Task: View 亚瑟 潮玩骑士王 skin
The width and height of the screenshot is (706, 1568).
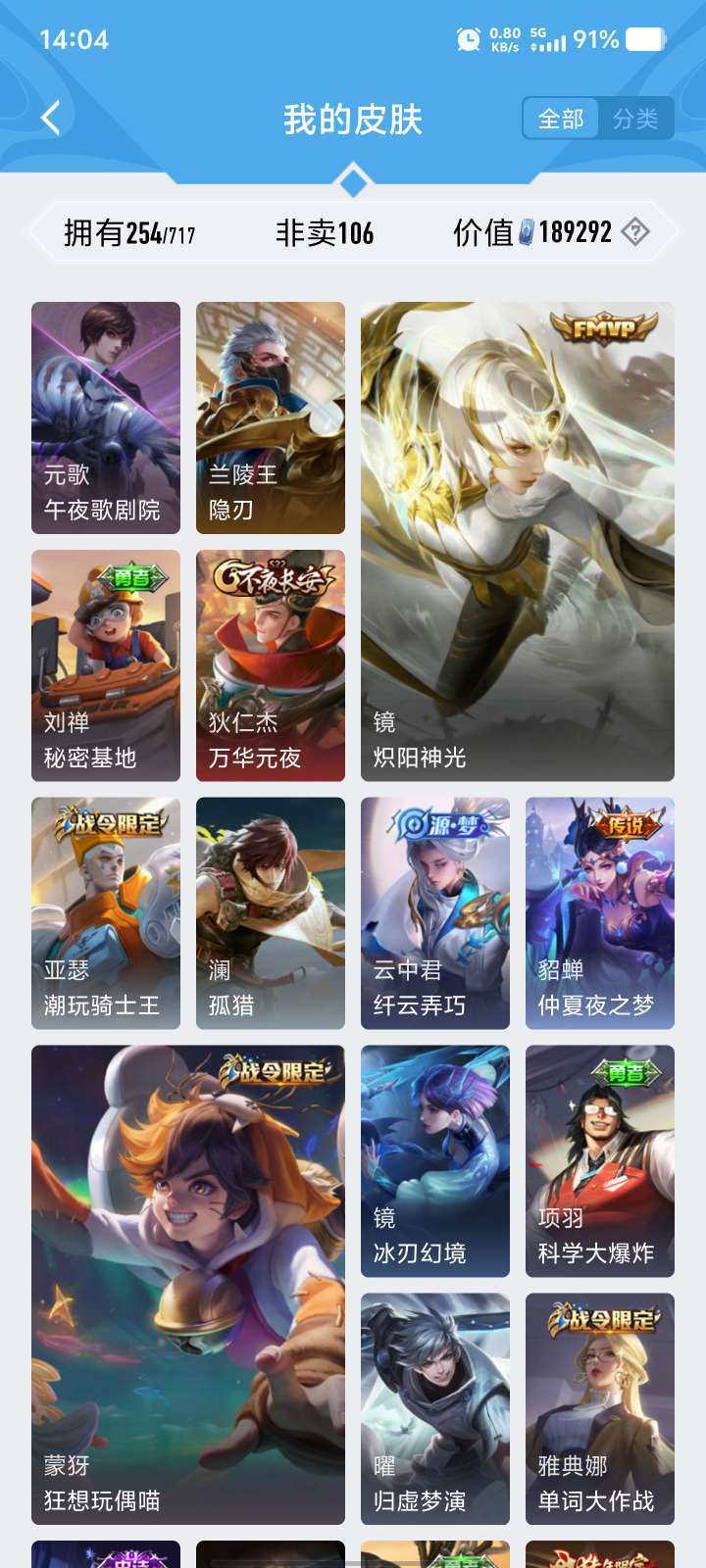Action: [106, 913]
